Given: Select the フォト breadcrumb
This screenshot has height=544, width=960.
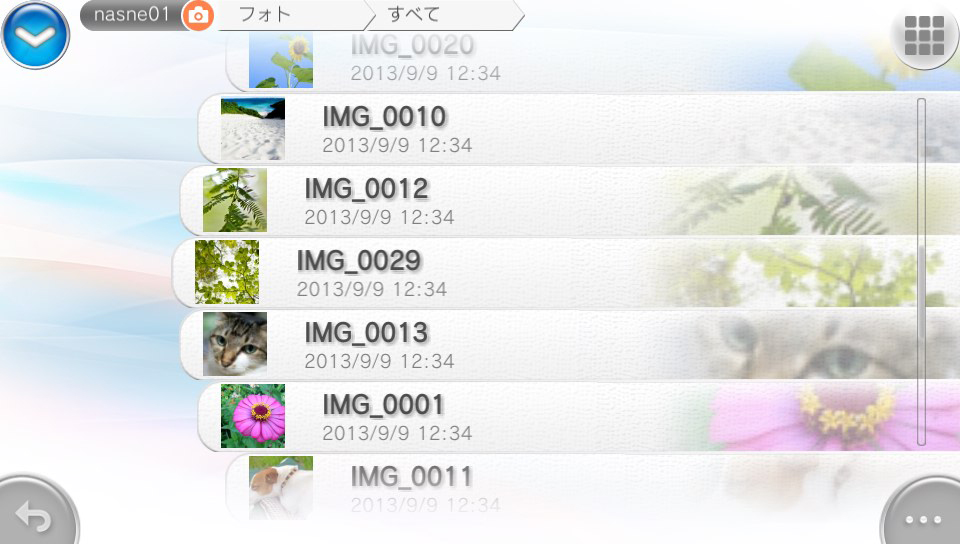Looking at the screenshot, I should coord(290,15).
